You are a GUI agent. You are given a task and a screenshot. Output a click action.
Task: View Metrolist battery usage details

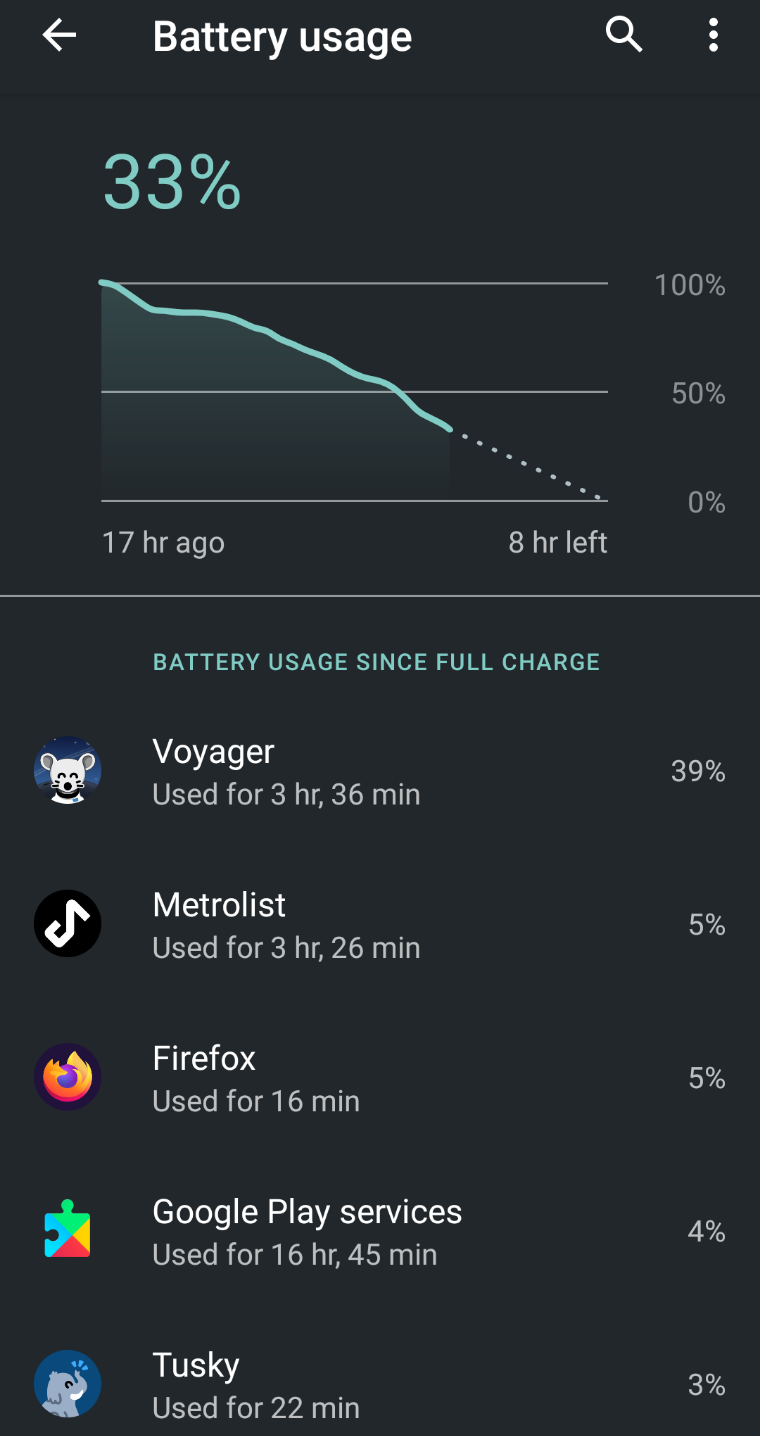point(380,925)
